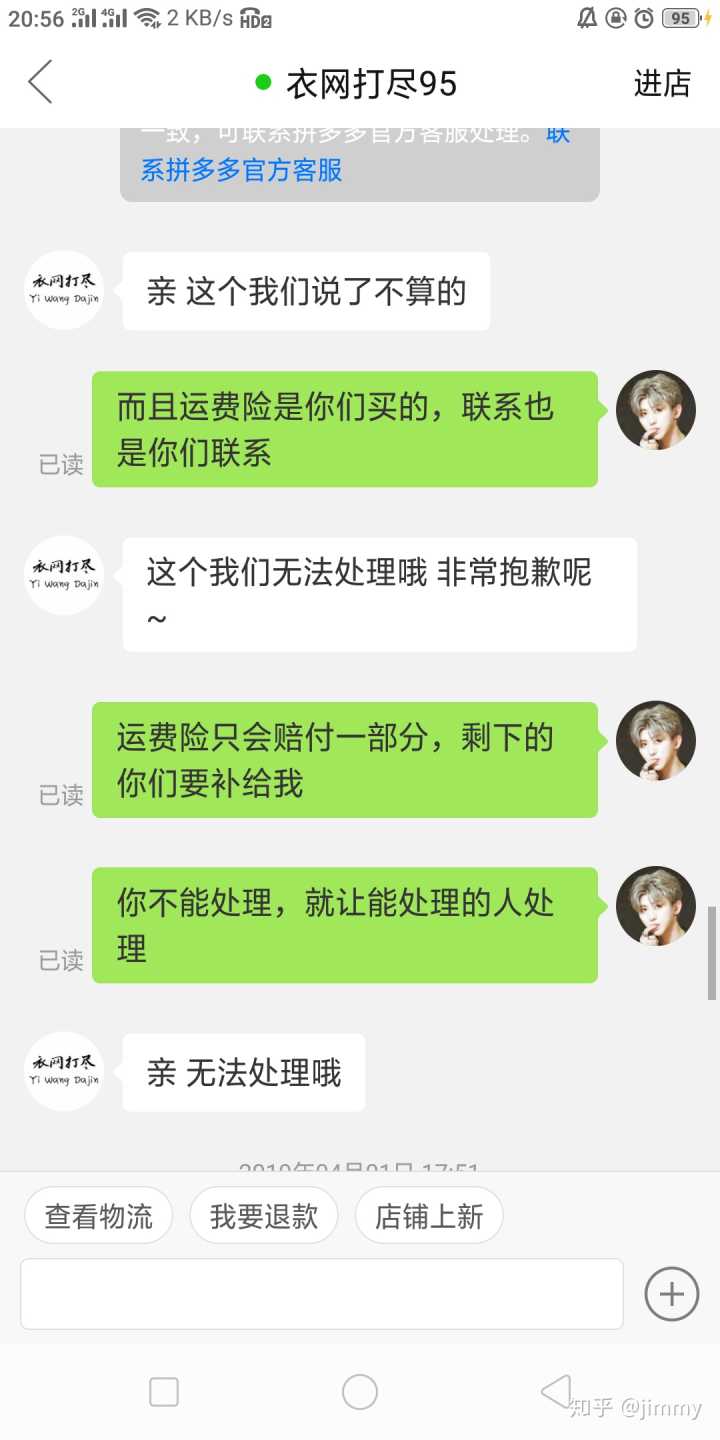Viewport: 720px width, 1440px height.
Task: Enter the shop via 进店
Action: [662, 84]
